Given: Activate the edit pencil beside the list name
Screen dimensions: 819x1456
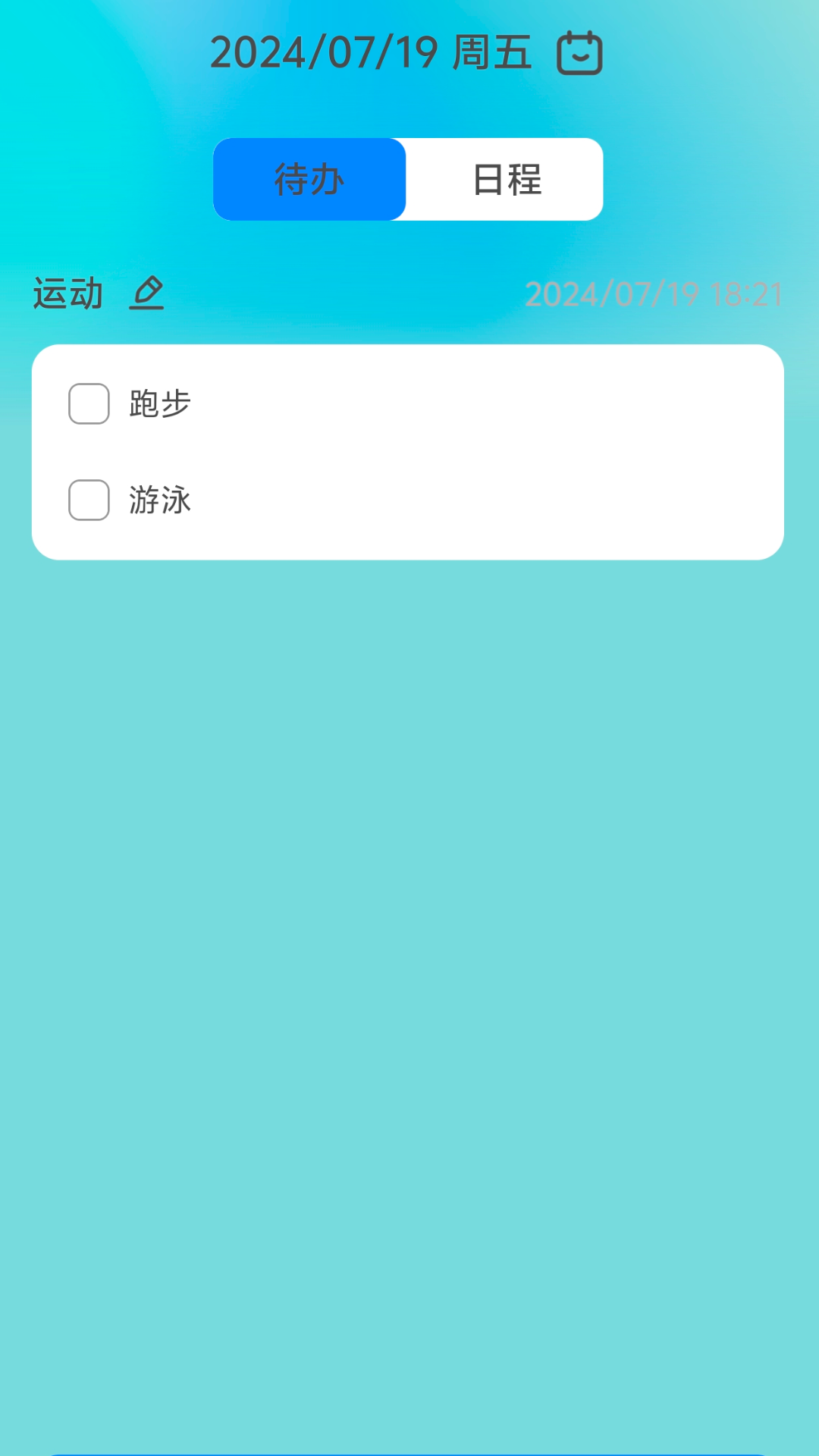Looking at the screenshot, I should tap(147, 294).
